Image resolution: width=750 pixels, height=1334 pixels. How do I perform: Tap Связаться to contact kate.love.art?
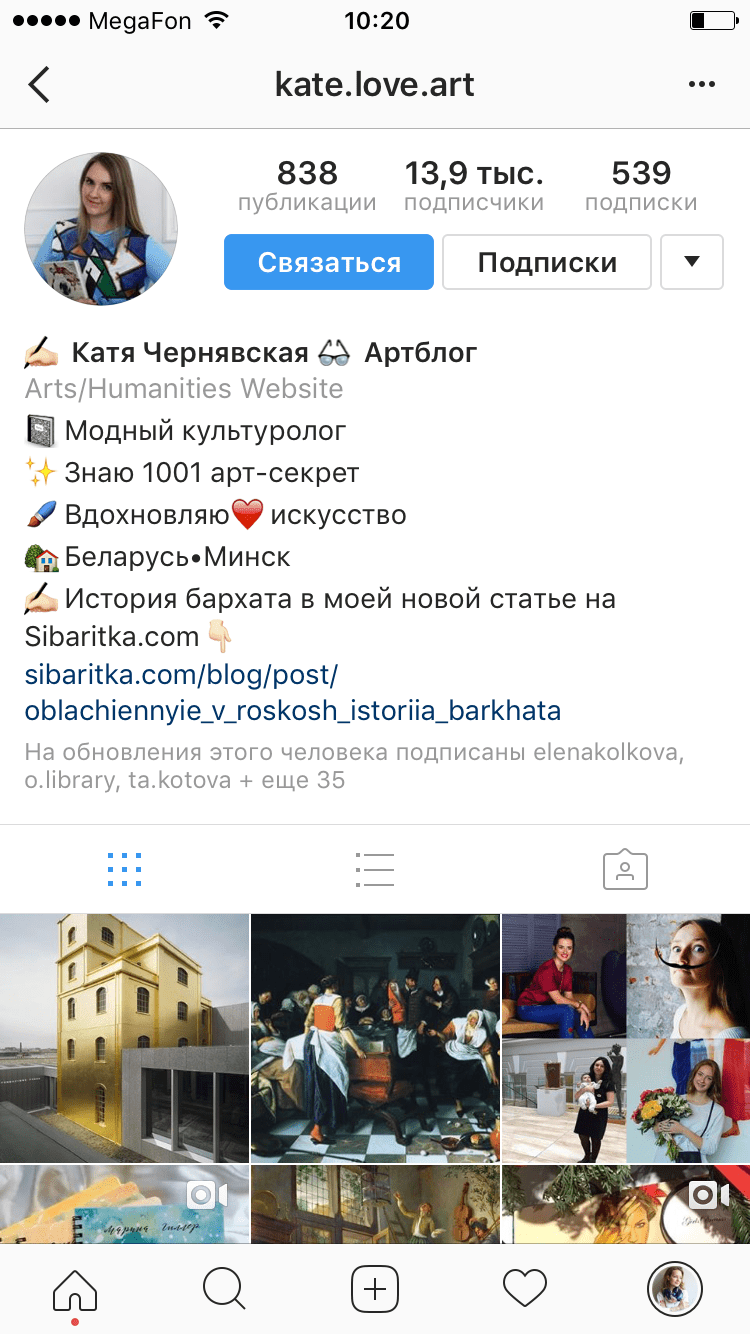328,261
